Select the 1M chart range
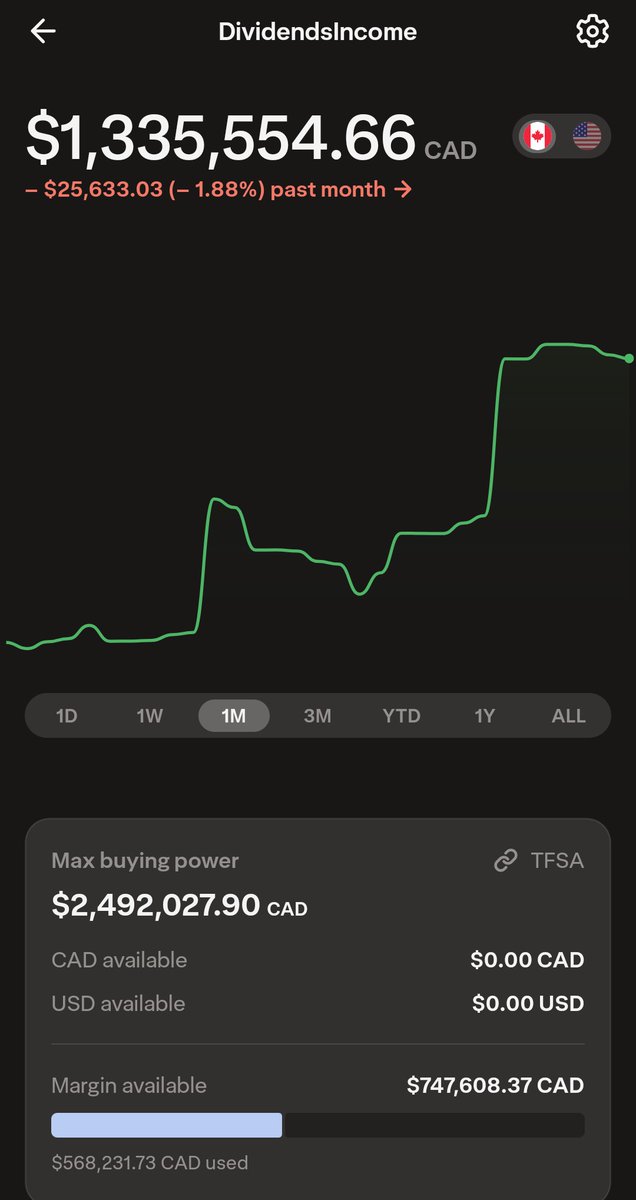 coord(234,716)
